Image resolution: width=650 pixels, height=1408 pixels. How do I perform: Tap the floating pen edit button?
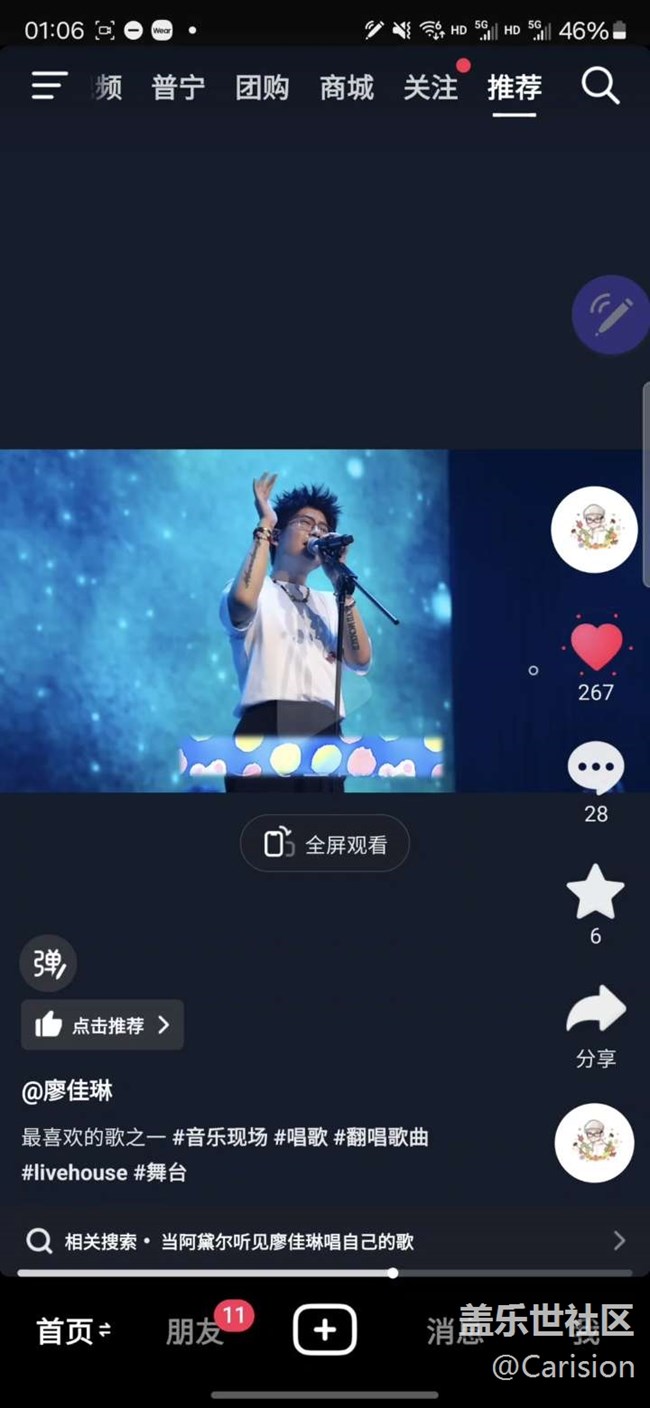[610, 316]
